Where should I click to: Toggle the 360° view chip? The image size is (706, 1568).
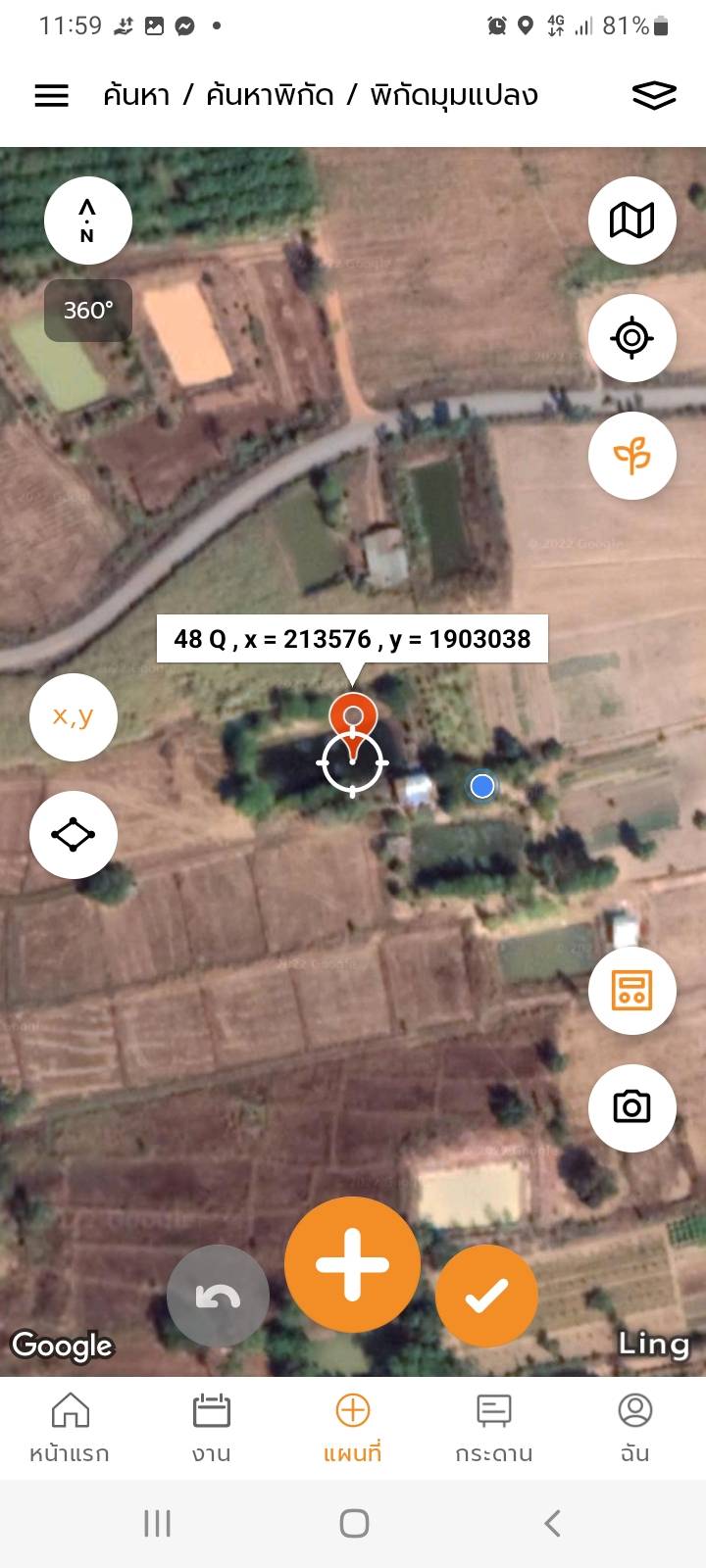coord(88,311)
